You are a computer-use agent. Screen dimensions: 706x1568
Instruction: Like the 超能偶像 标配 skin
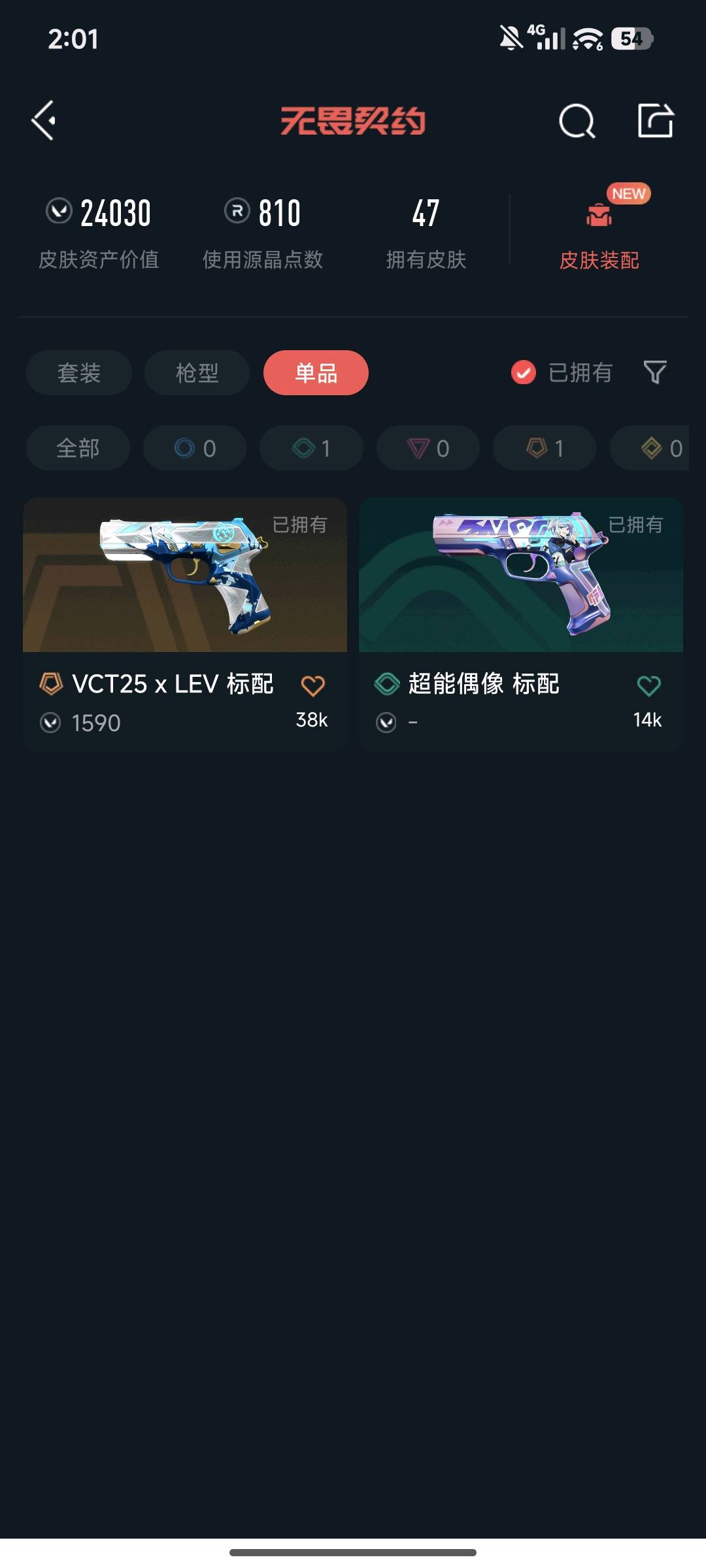pos(648,686)
